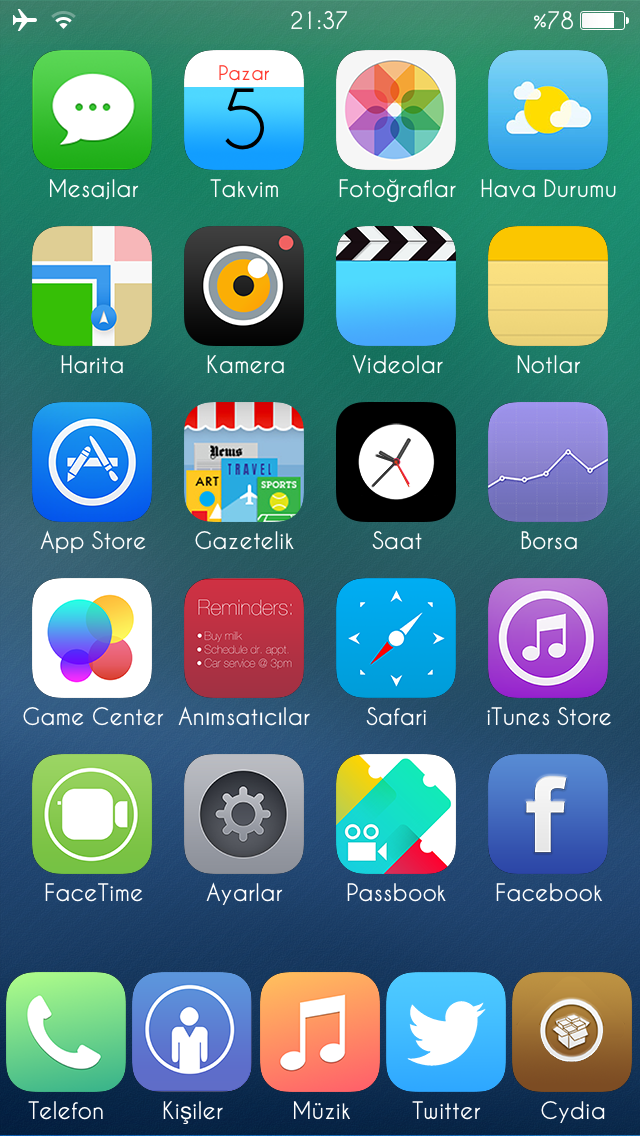Tap the Saat clock app

click(396, 462)
